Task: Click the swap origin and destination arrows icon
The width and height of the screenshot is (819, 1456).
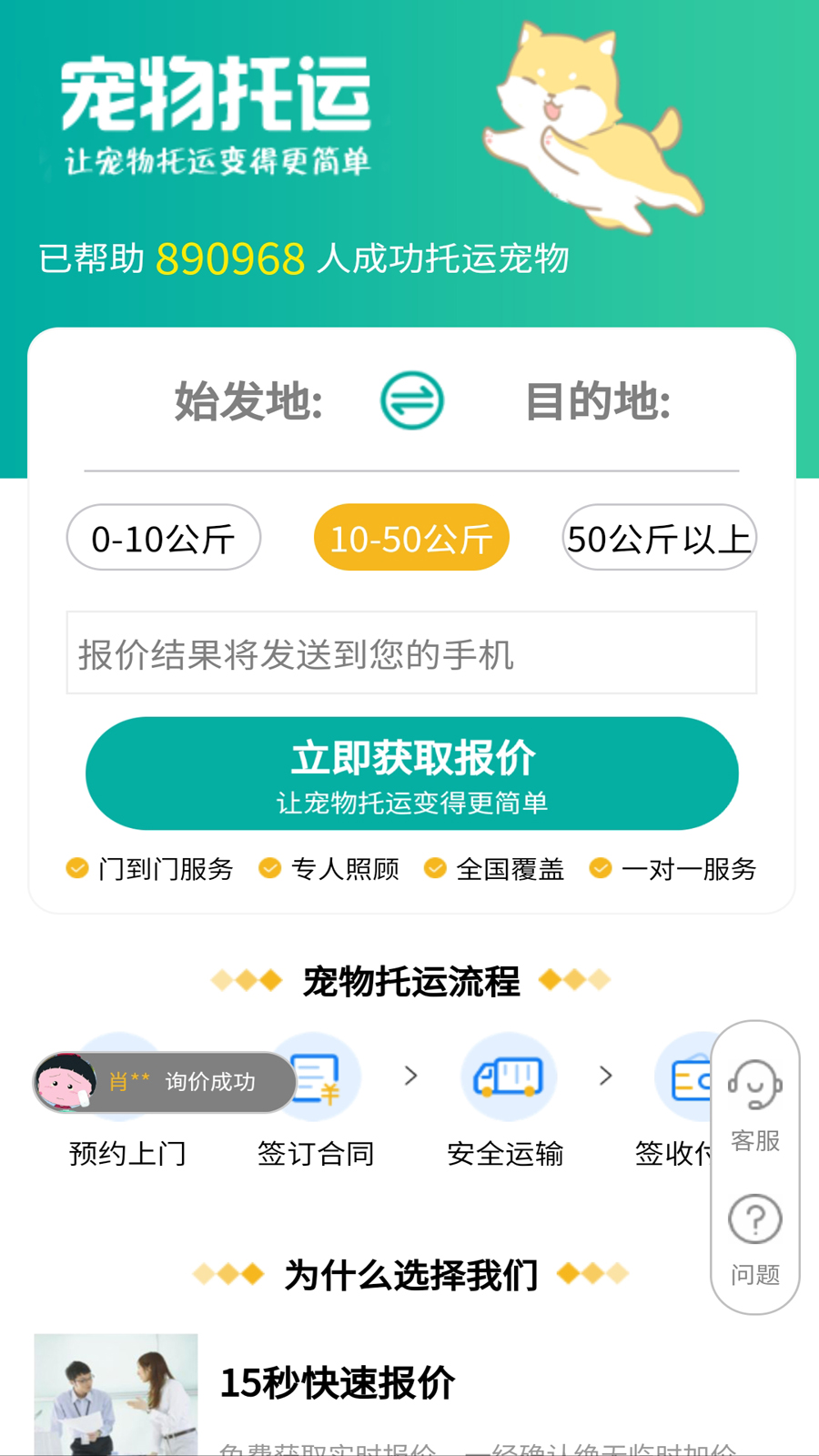Action: coord(410,401)
